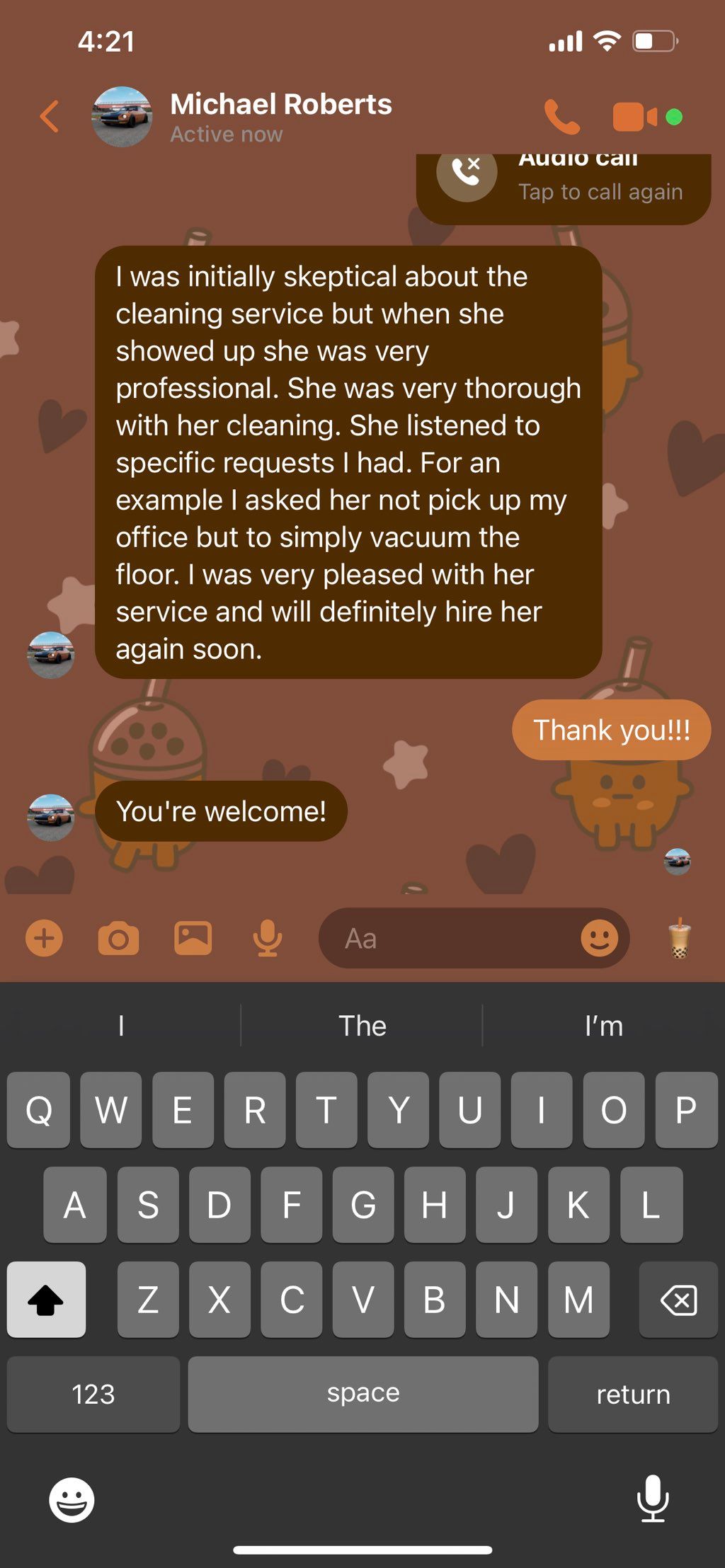Tap the backspace key
The width and height of the screenshot is (725, 1568).
coord(678,1300)
